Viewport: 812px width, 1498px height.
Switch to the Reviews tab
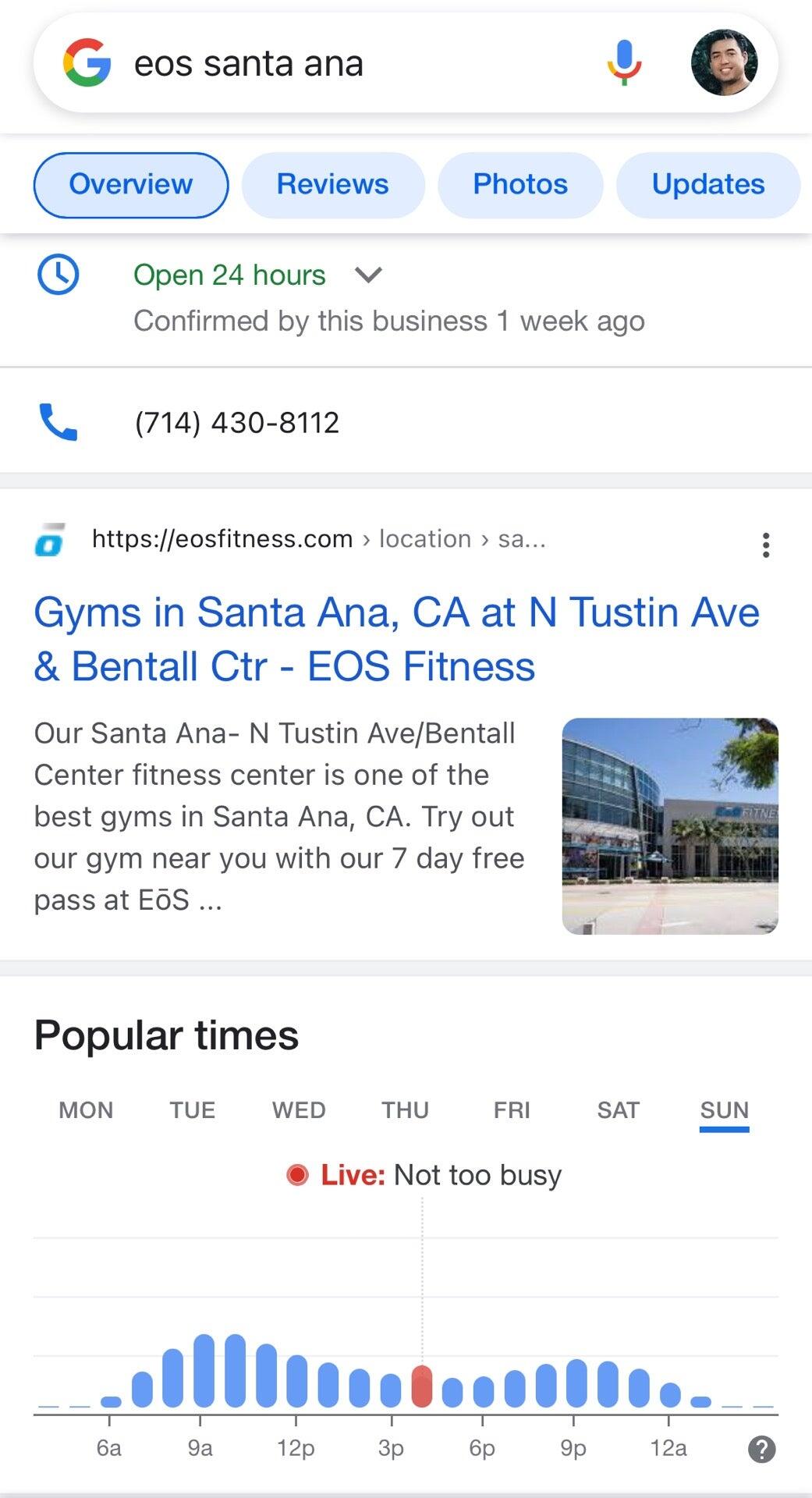(332, 185)
